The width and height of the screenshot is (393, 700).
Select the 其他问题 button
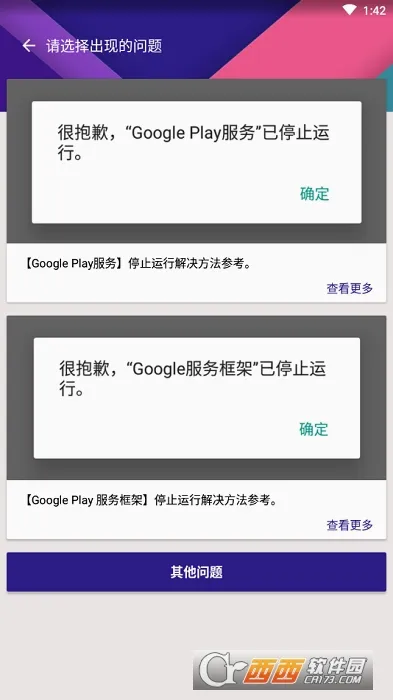[x=196, y=572]
